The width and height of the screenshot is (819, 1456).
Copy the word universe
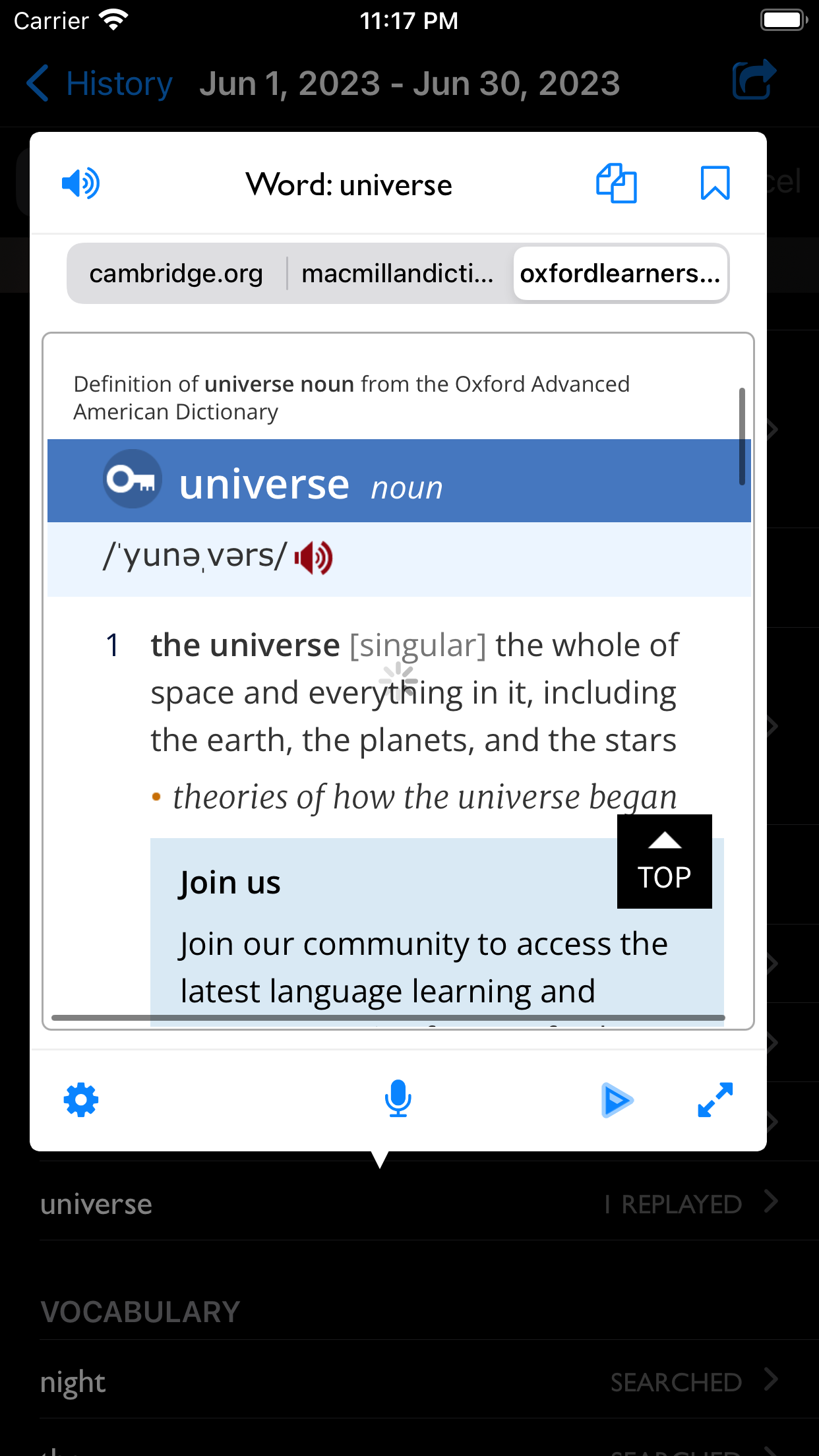tap(616, 183)
